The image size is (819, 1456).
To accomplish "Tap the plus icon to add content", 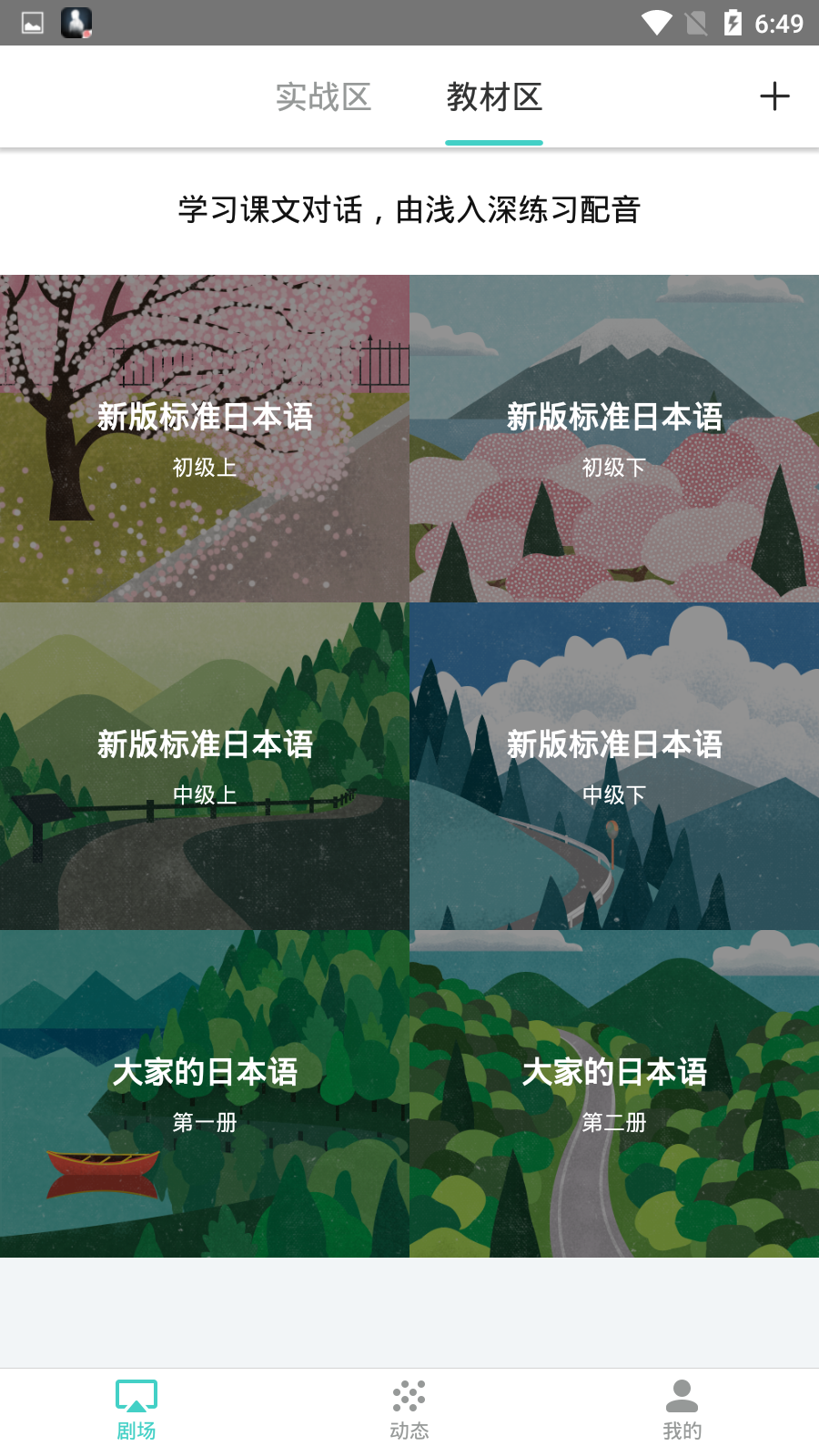I will click(774, 96).
